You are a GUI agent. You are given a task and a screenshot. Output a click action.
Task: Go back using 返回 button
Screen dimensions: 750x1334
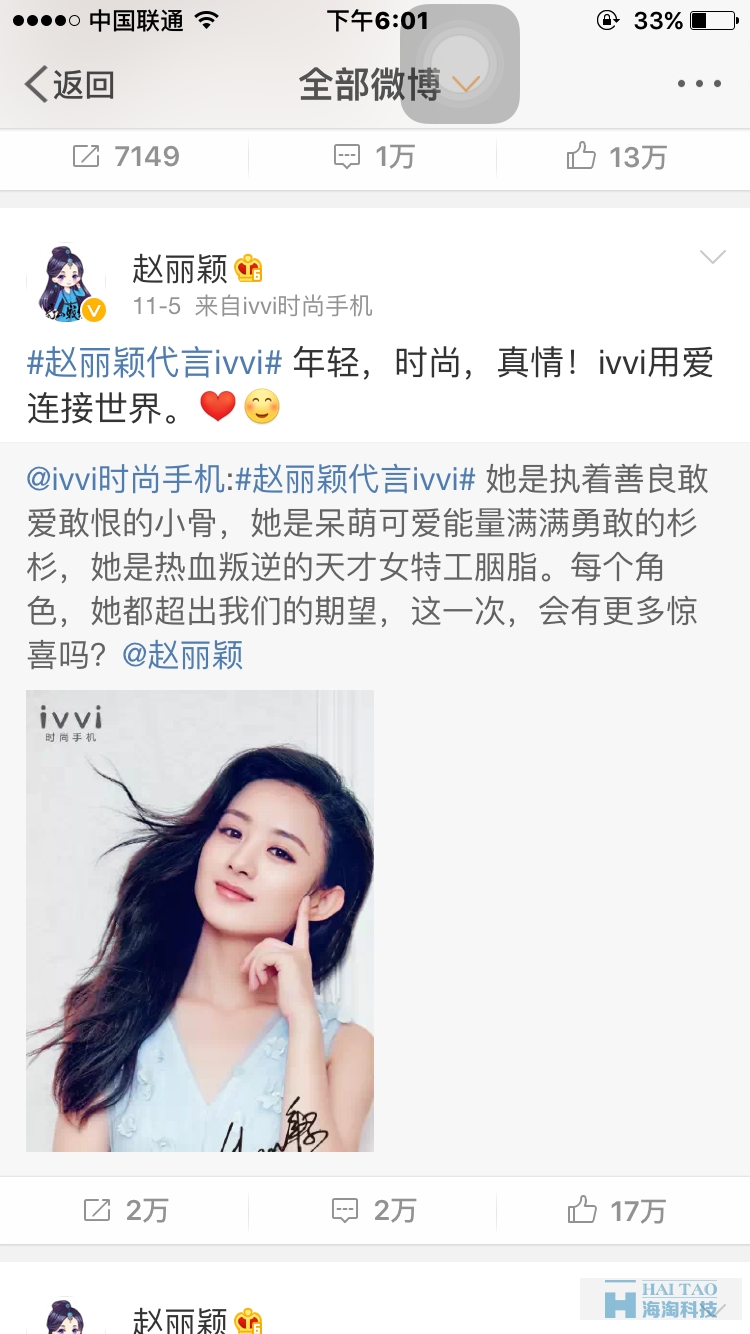69,85
